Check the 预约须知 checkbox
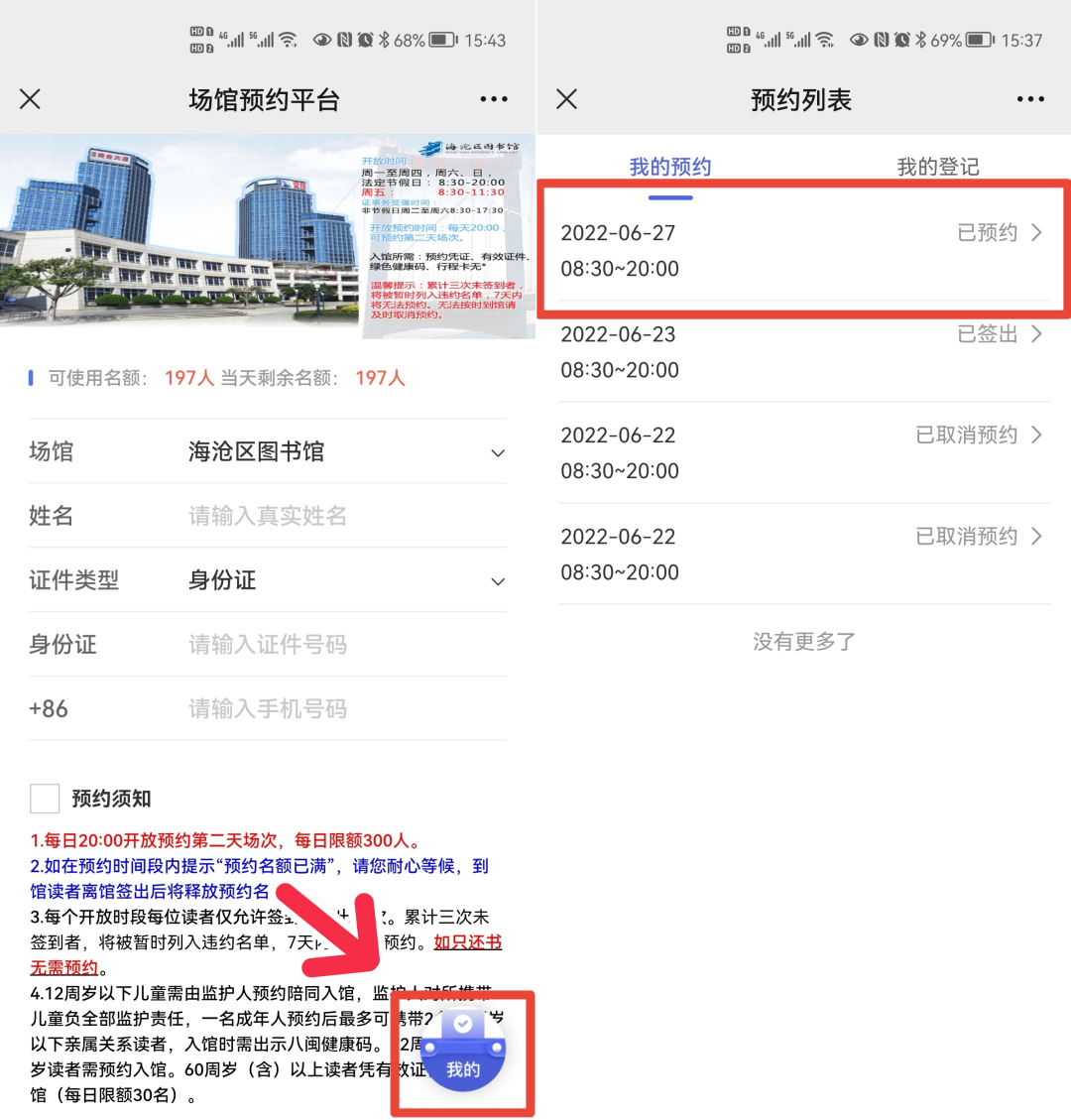 (45, 799)
